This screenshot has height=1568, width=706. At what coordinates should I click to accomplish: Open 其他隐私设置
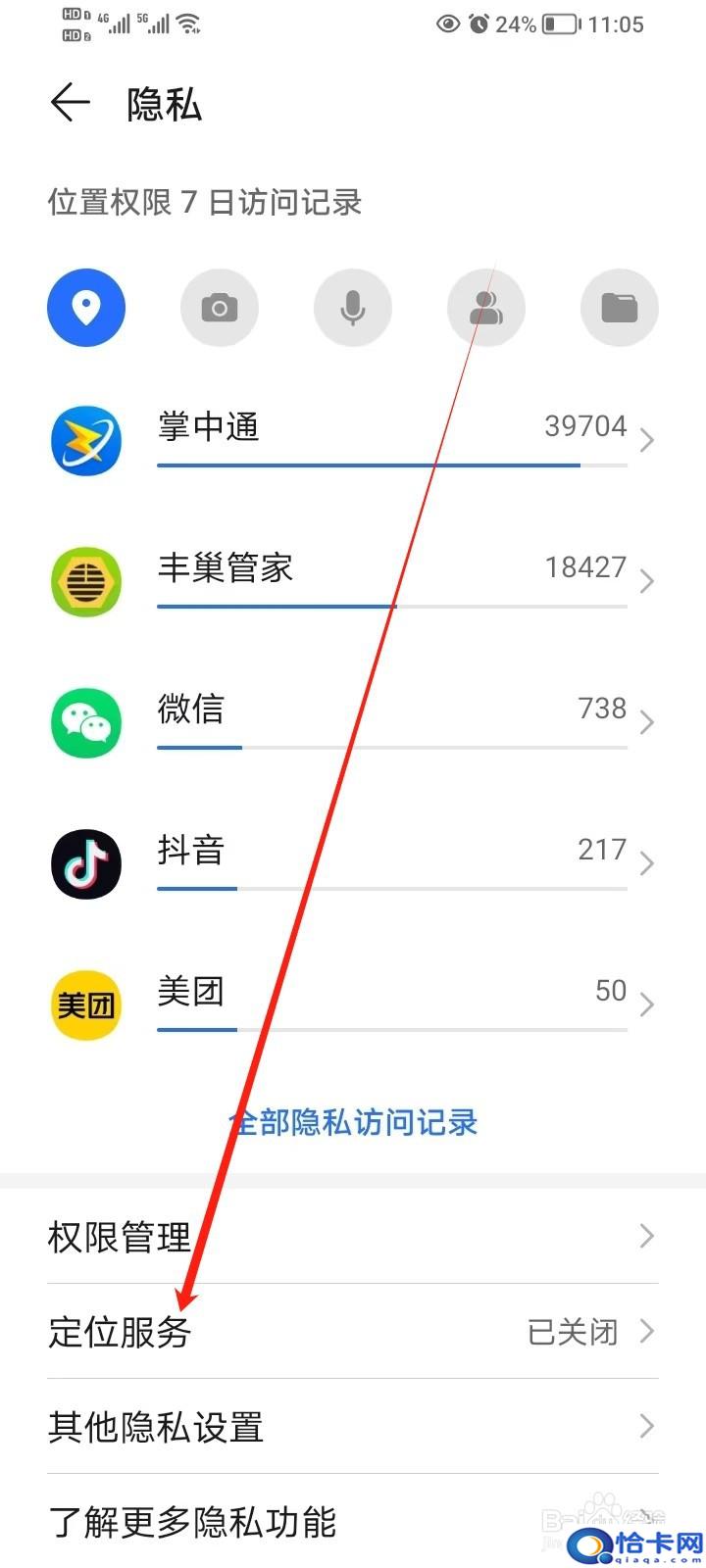[x=353, y=1427]
